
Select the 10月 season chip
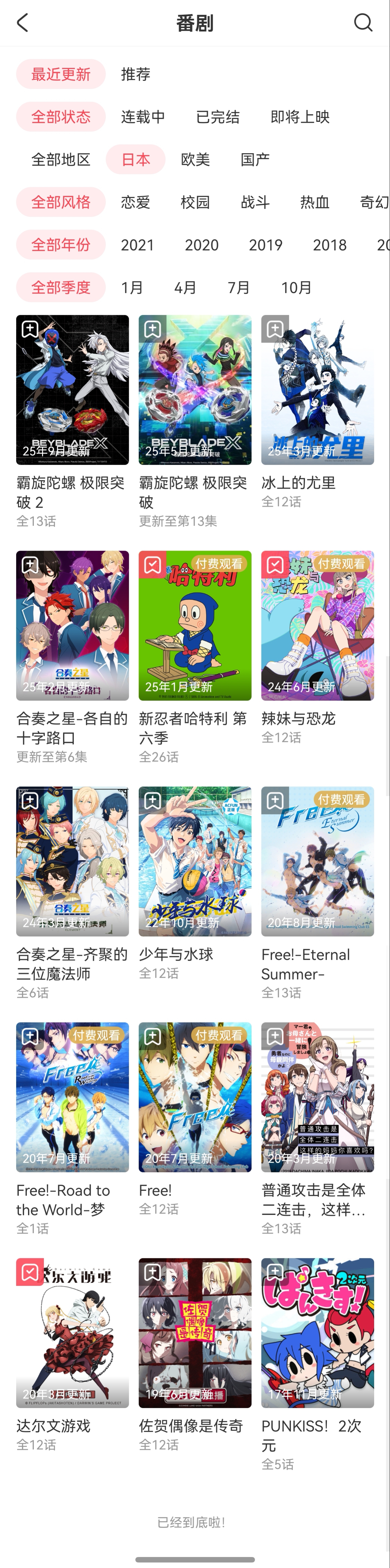(x=296, y=287)
